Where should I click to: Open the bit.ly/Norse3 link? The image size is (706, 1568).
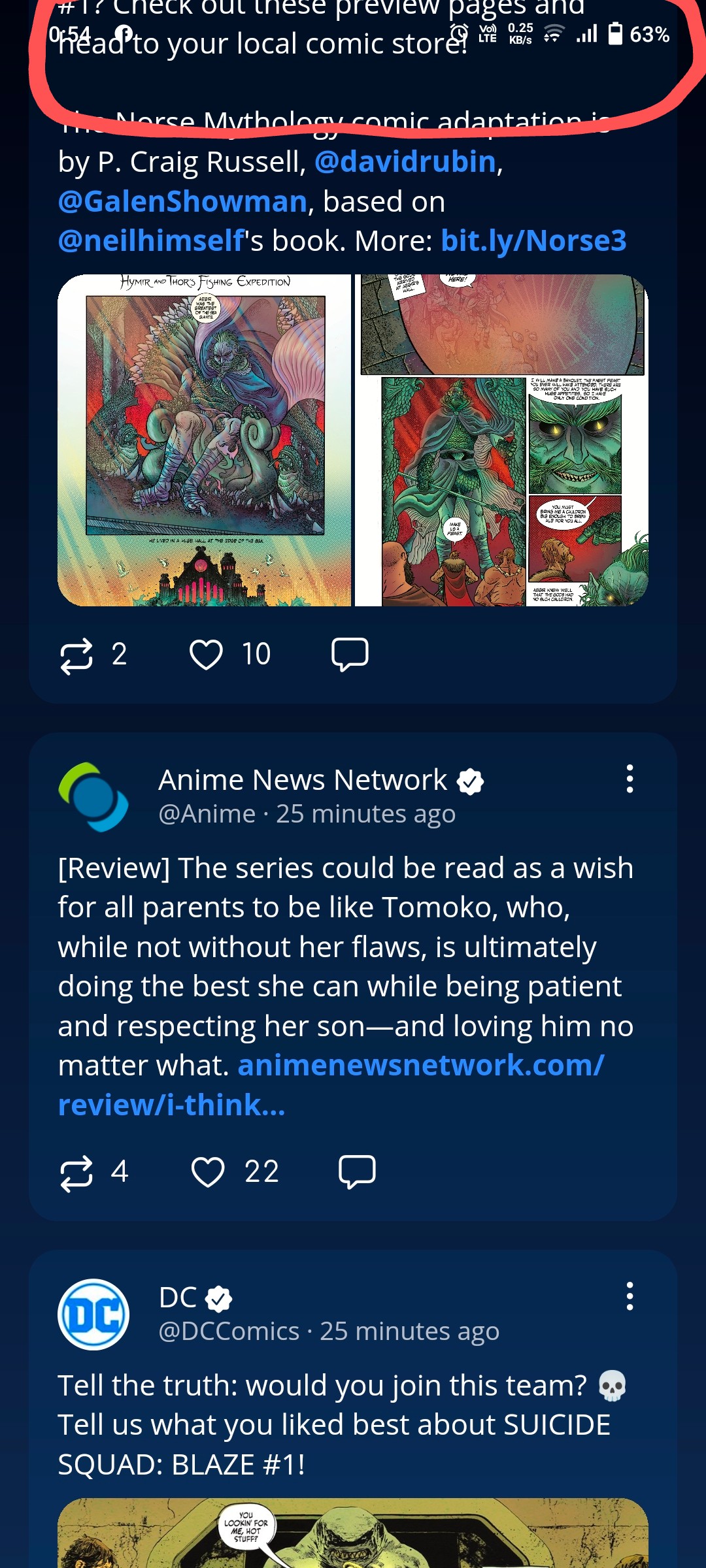[x=533, y=240]
